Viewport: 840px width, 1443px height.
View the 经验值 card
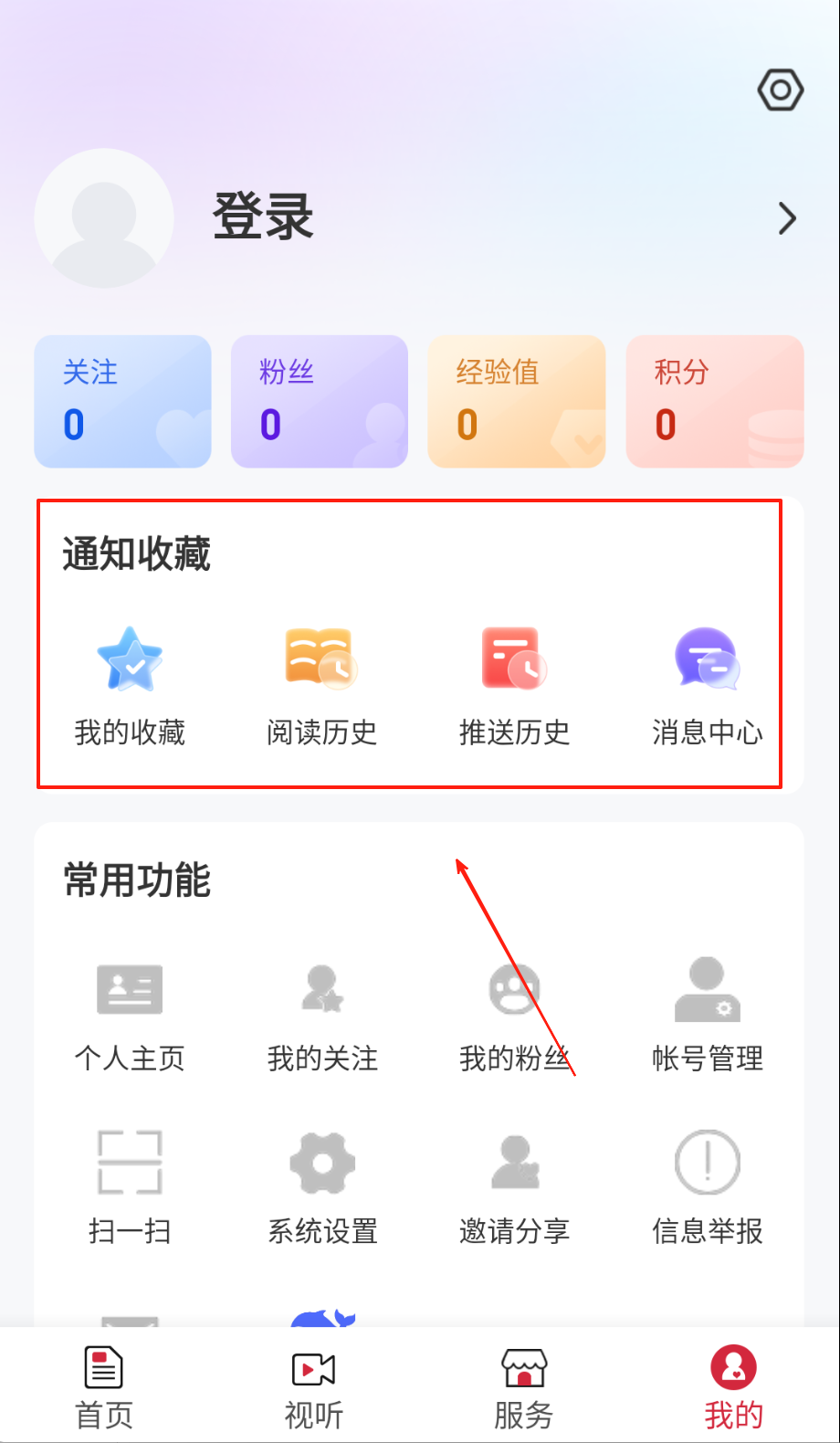click(x=516, y=402)
